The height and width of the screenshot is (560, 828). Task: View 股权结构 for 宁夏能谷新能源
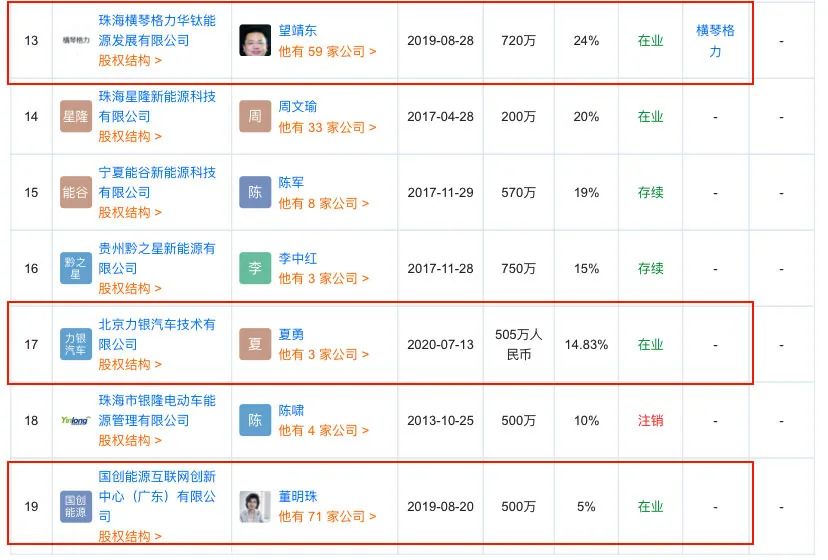click(x=129, y=212)
